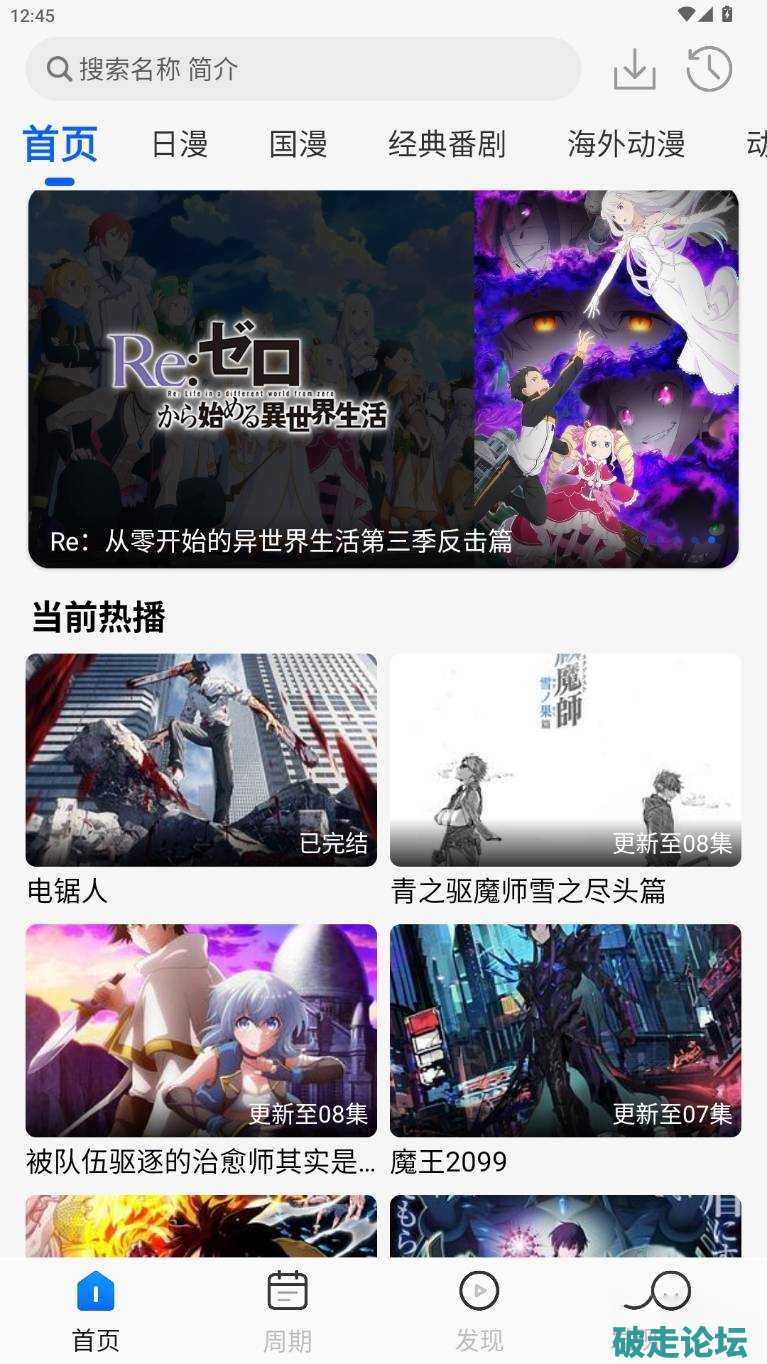Image resolution: width=767 pixels, height=1364 pixels.
Task: Open the Re:从零开始的异世界生活 banner
Action: coord(383,378)
